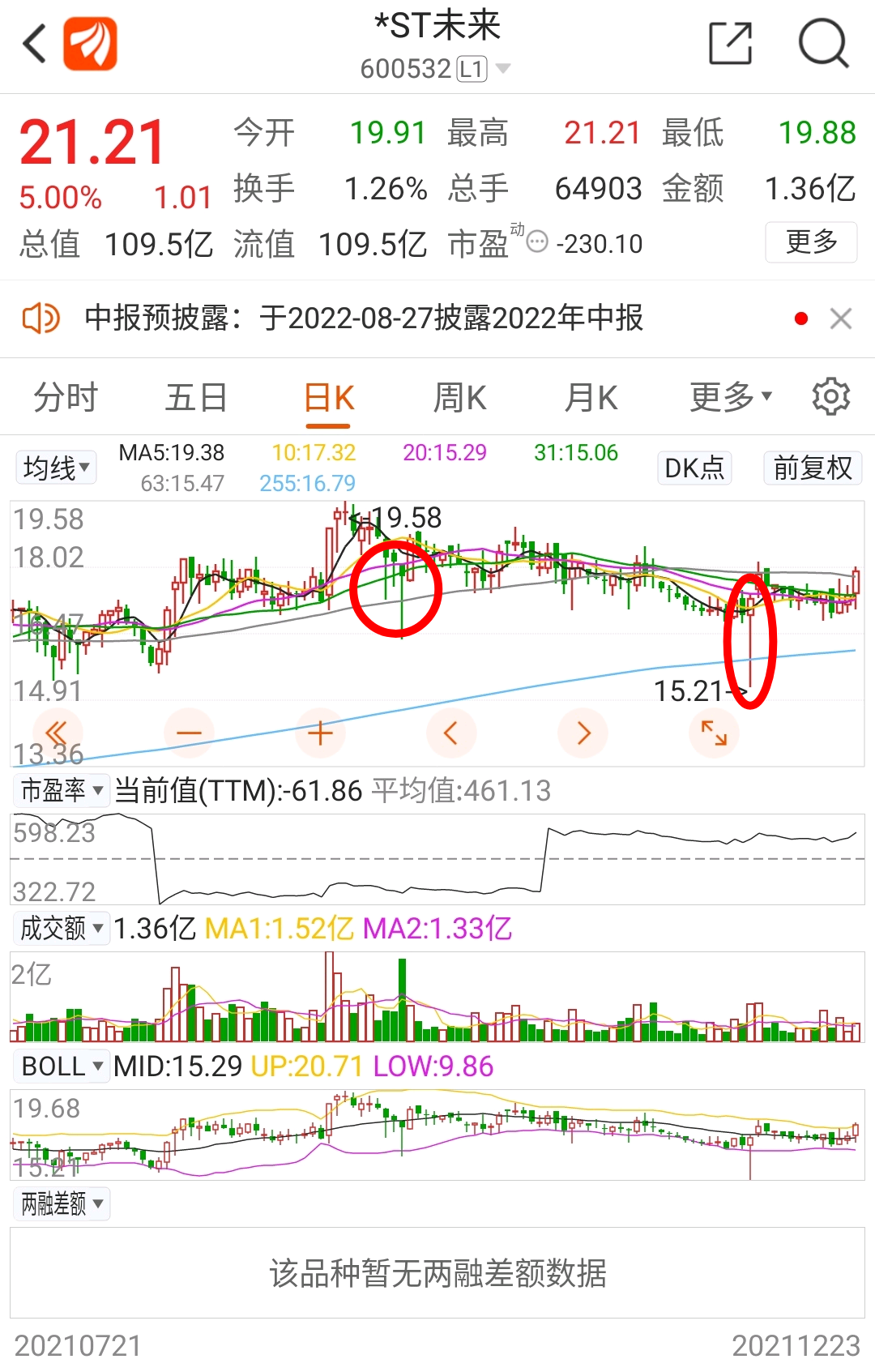875x1372 pixels.
Task: Change the 前复权 adjustment option
Action: pos(813,468)
